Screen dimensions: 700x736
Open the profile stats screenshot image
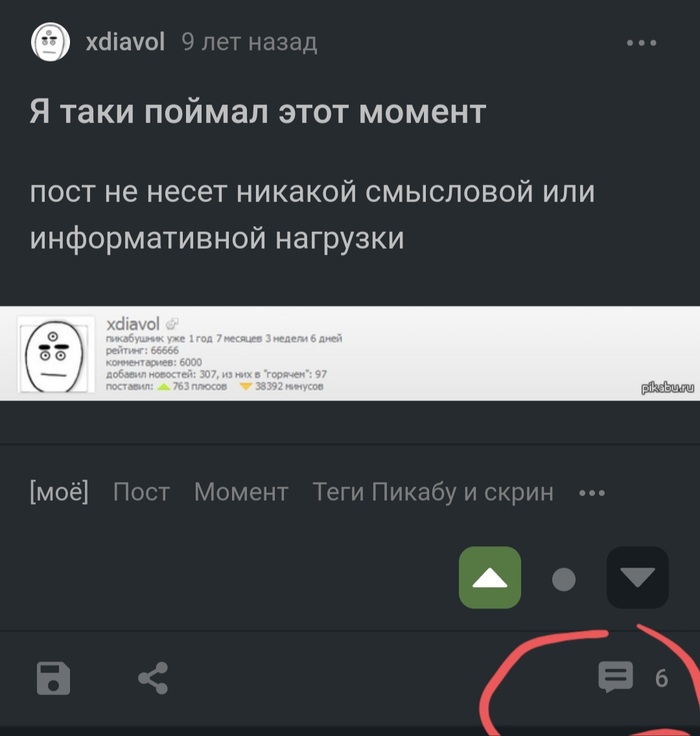click(x=350, y=353)
